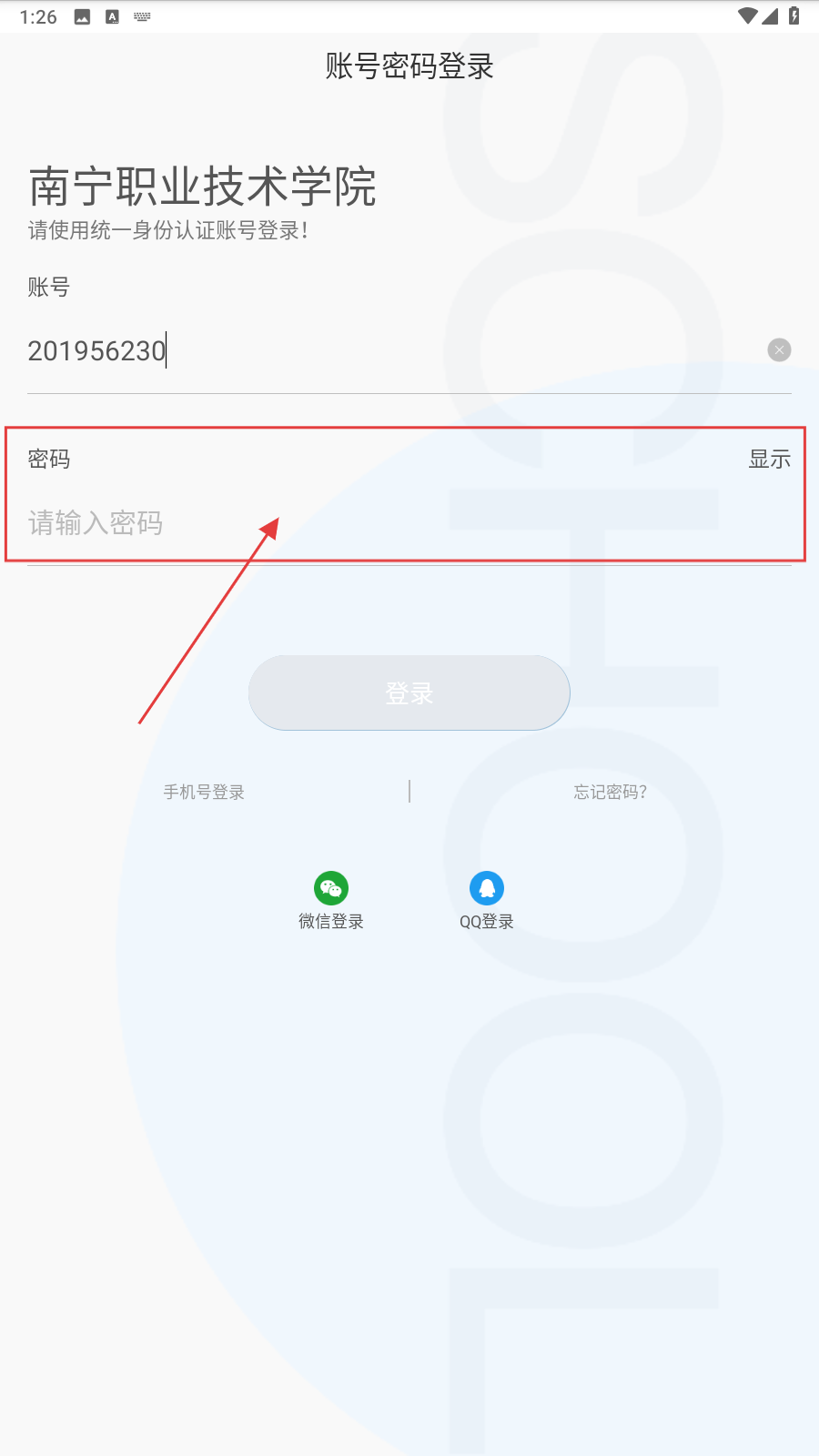Log in with 微信登录
The image size is (819, 1456).
[x=331, y=900]
